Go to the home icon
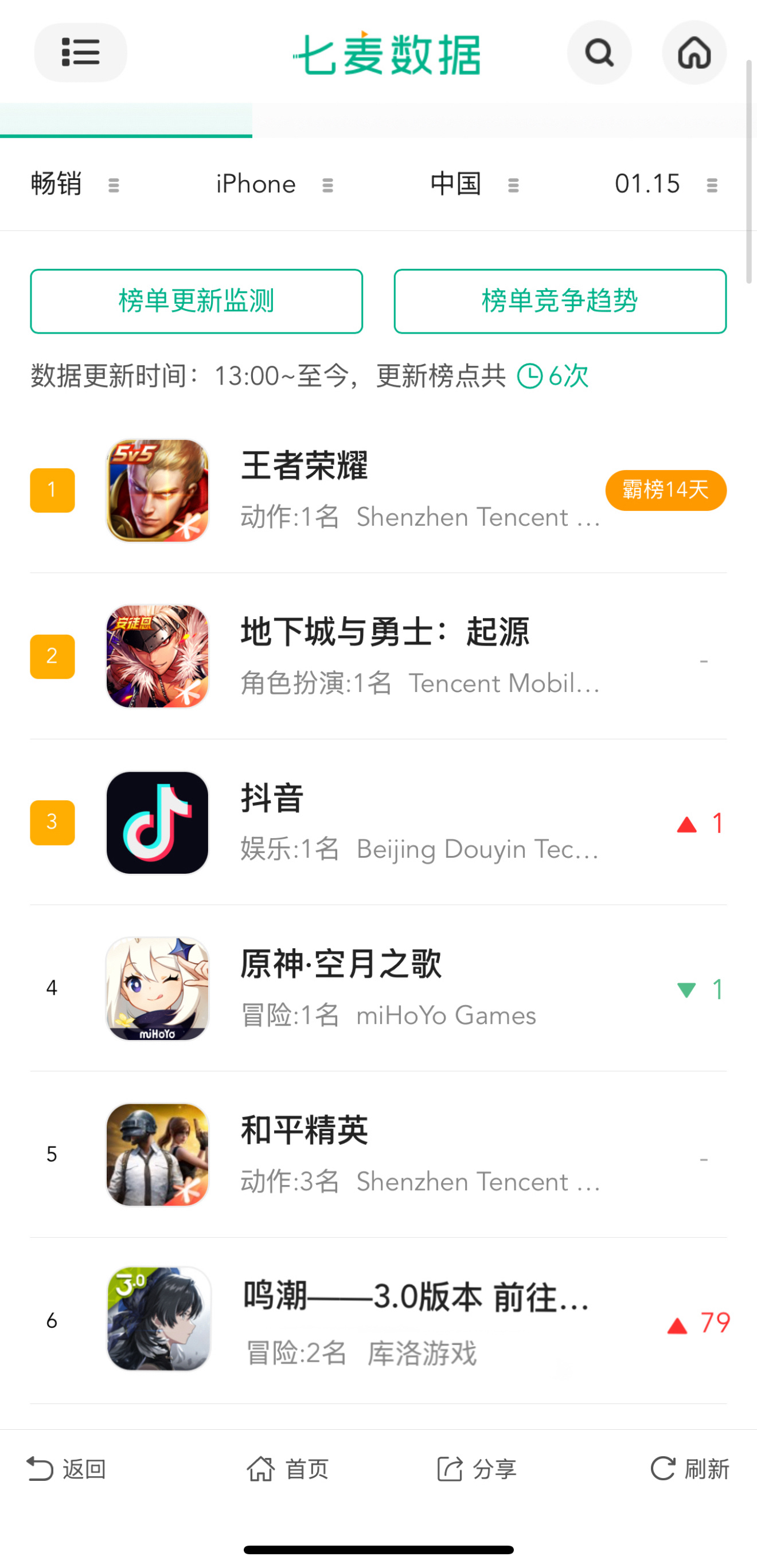Image resolution: width=757 pixels, height=1568 pixels. (x=694, y=52)
